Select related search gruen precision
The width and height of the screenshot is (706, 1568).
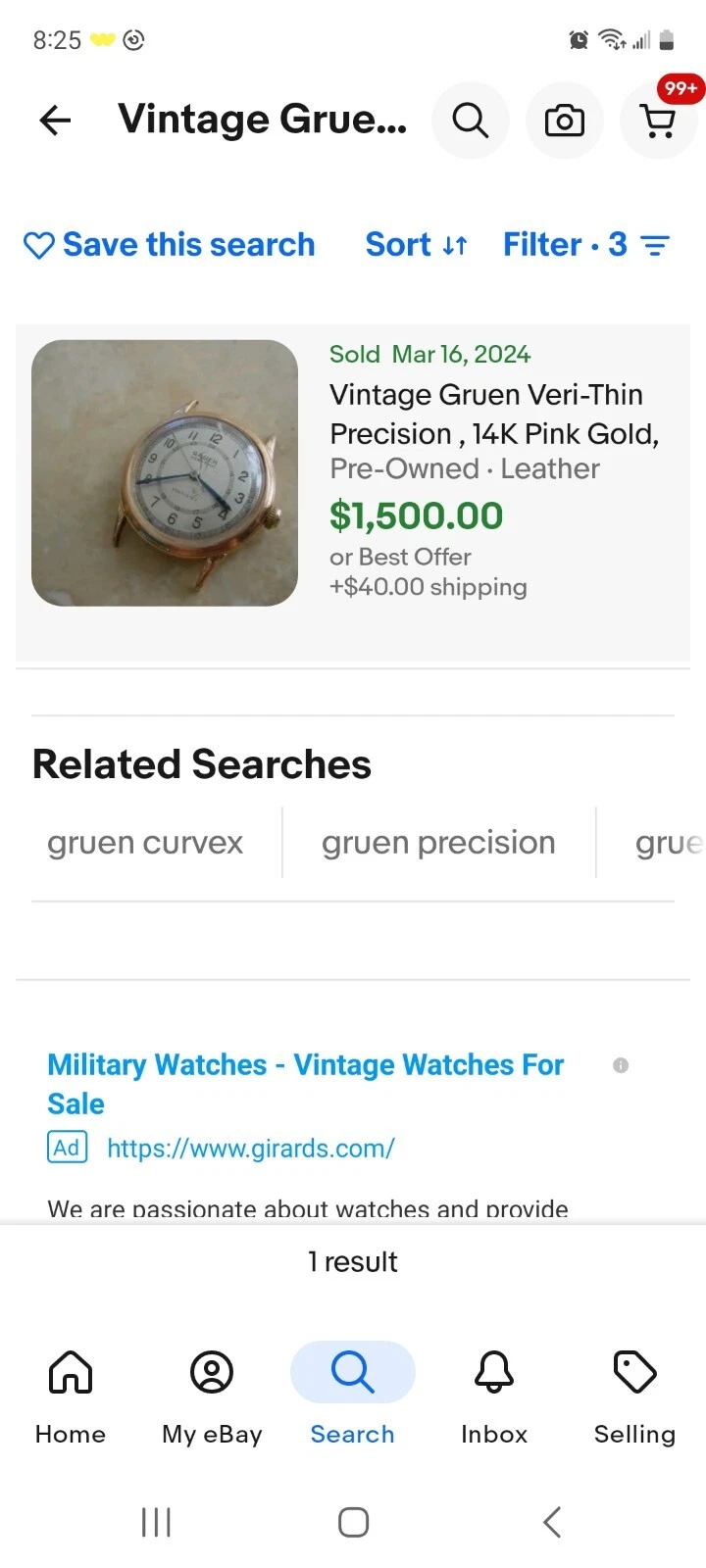(x=438, y=843)
